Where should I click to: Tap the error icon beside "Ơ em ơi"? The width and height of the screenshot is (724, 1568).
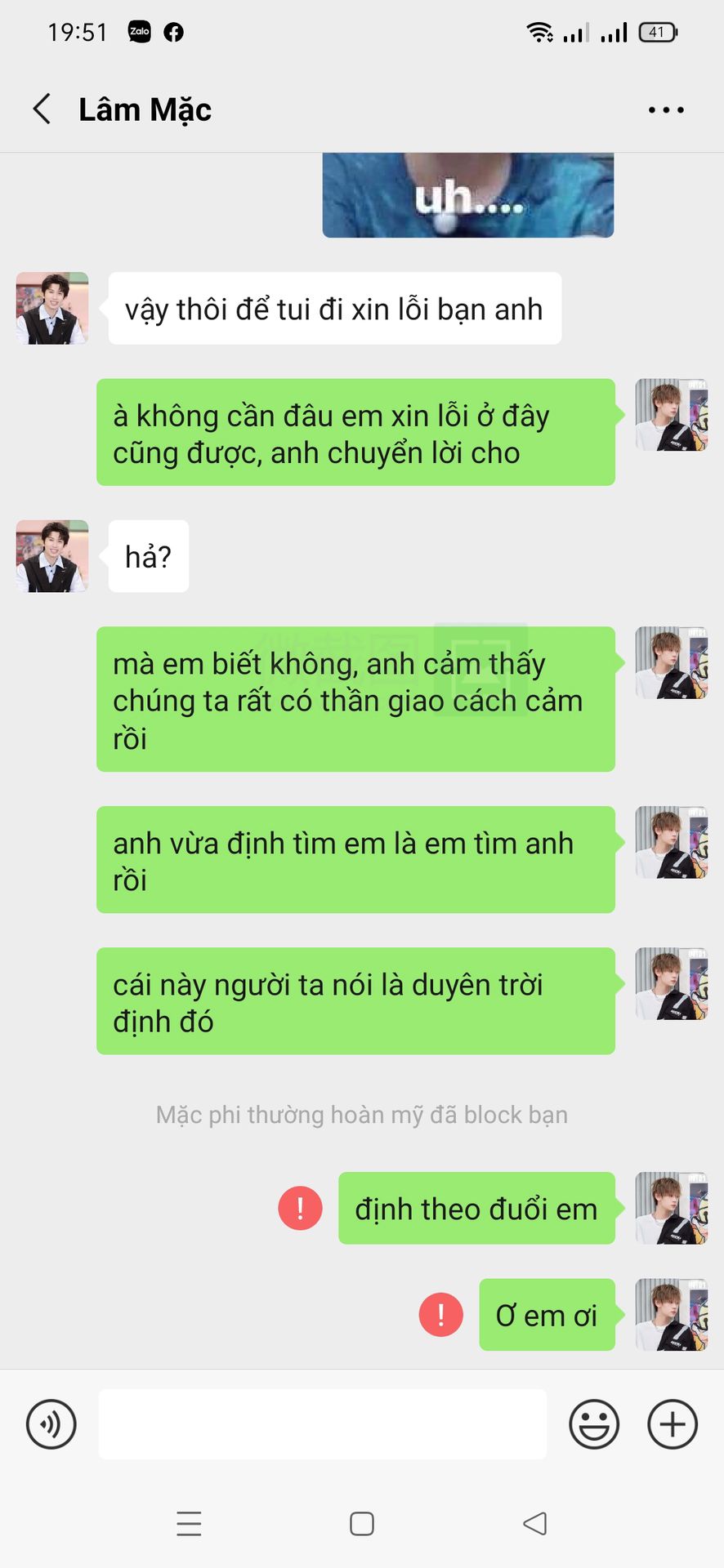click(440, 1314)
